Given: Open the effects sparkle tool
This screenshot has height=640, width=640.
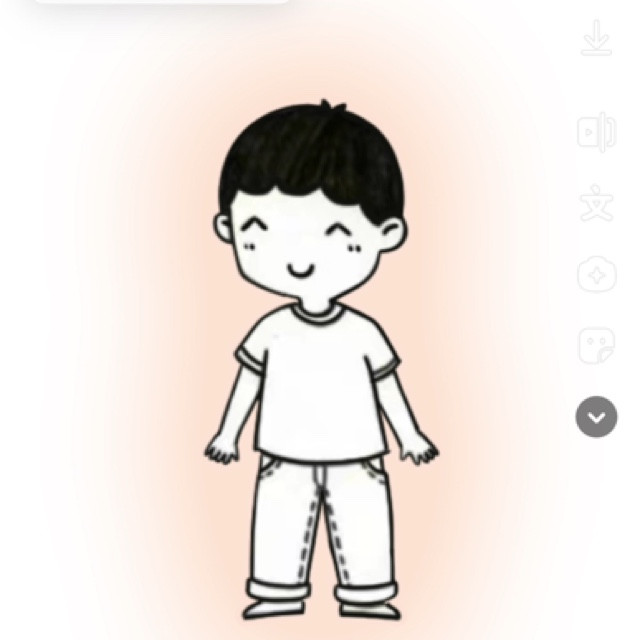Looking at the screenshot, I should click(596, 275).
